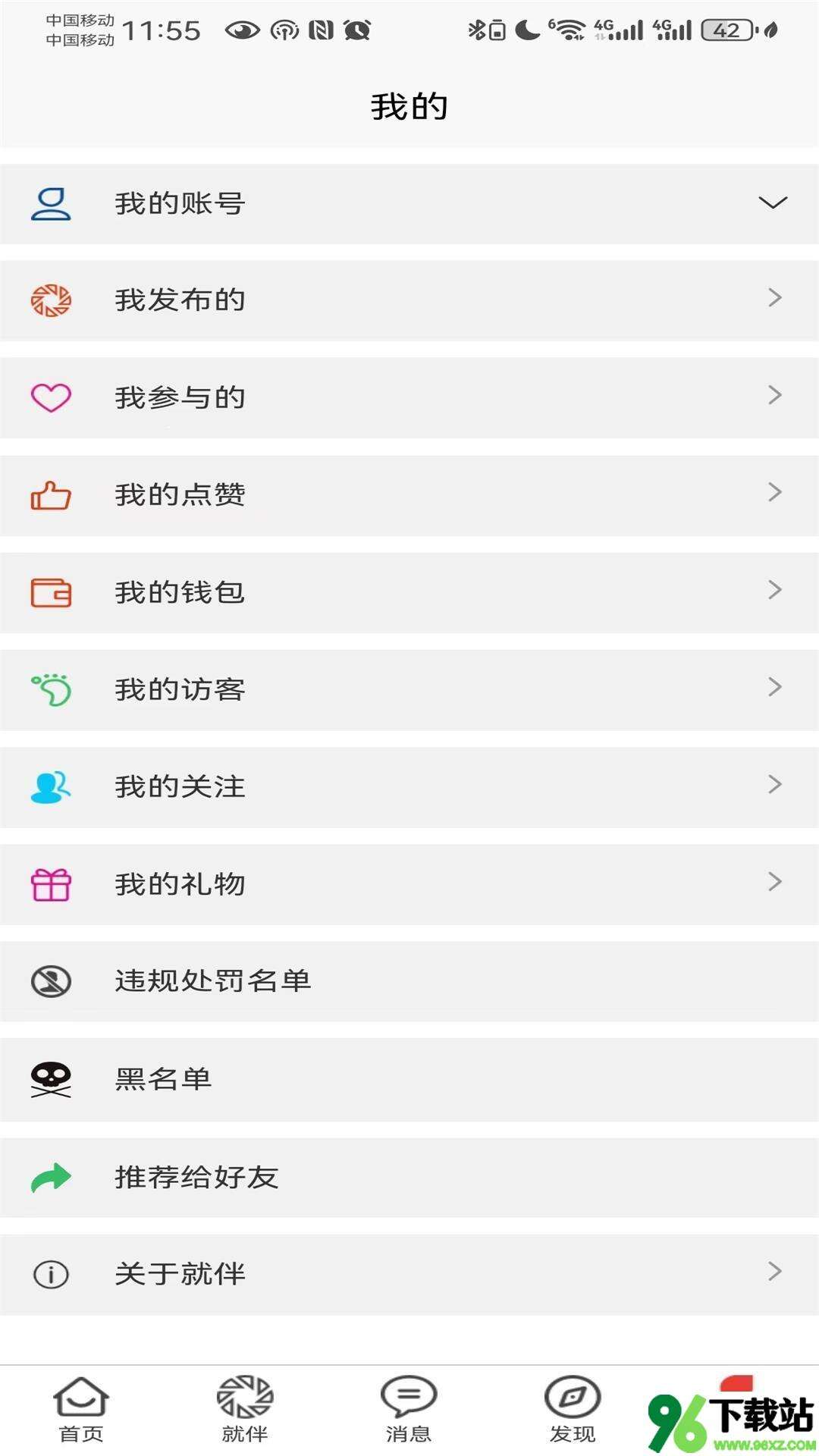Go to the 消息 tab

coord(409,1409)
